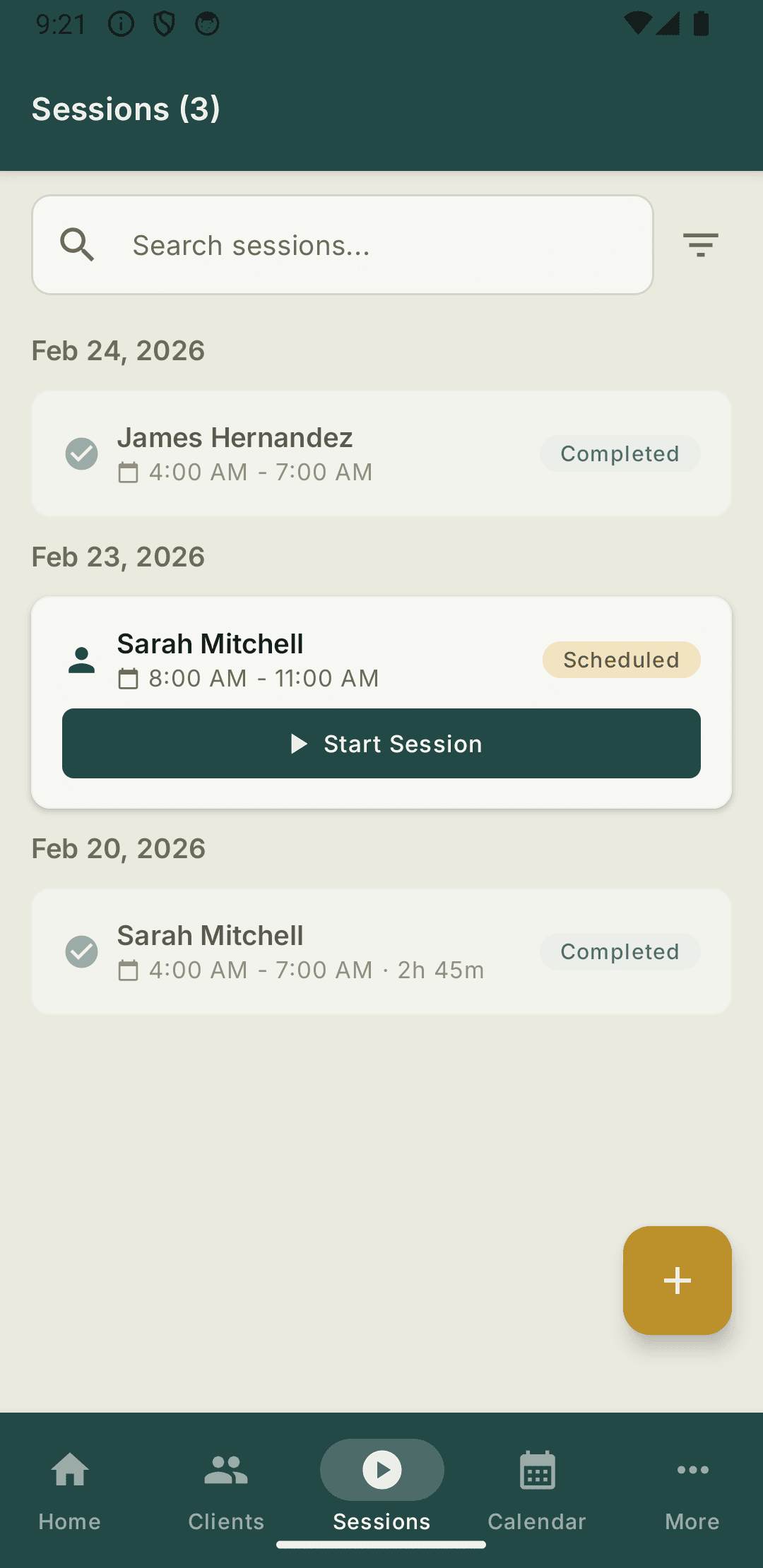Tap the play triangle inside Start Session
This screenshot has width=763, height=1568.
coord(299,743)
